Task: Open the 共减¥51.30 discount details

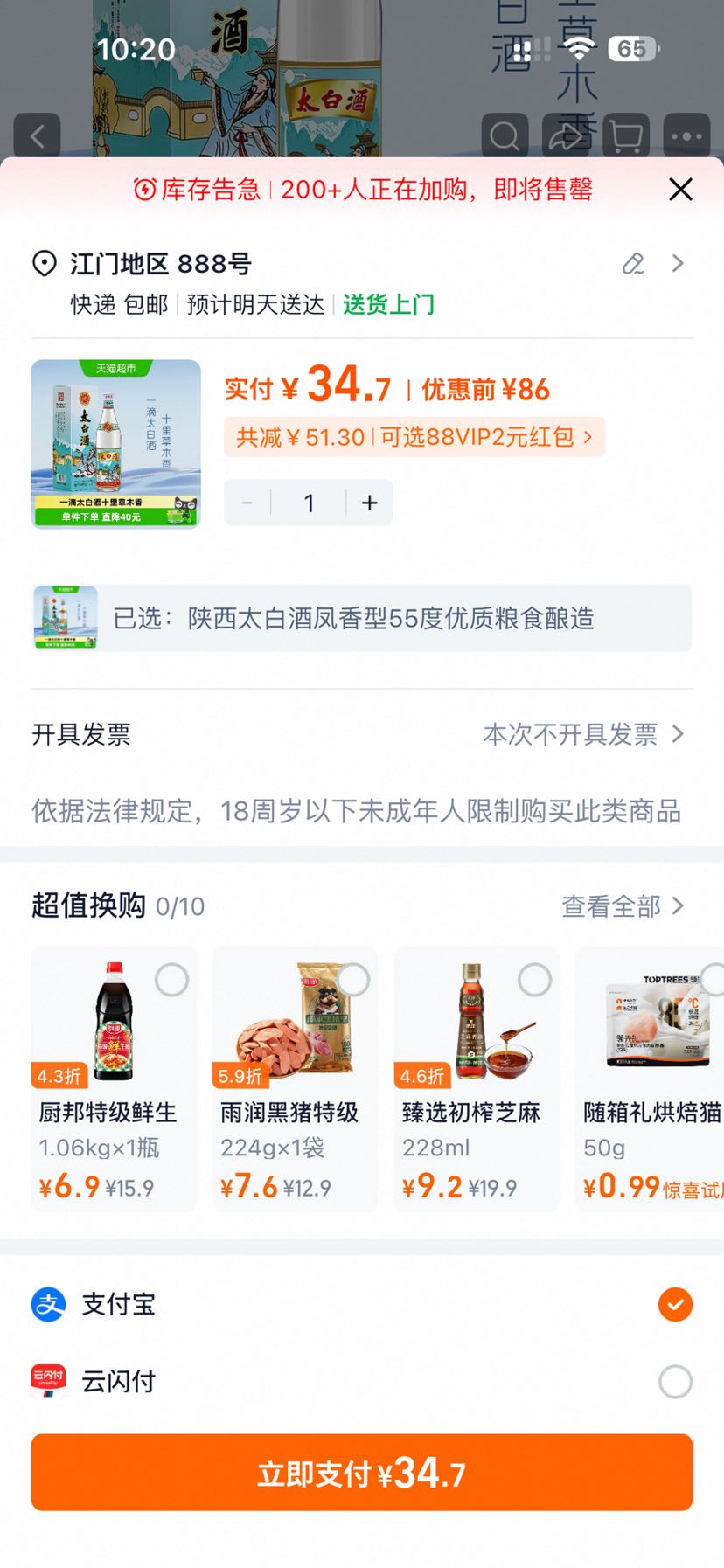Action: [414, 436]
